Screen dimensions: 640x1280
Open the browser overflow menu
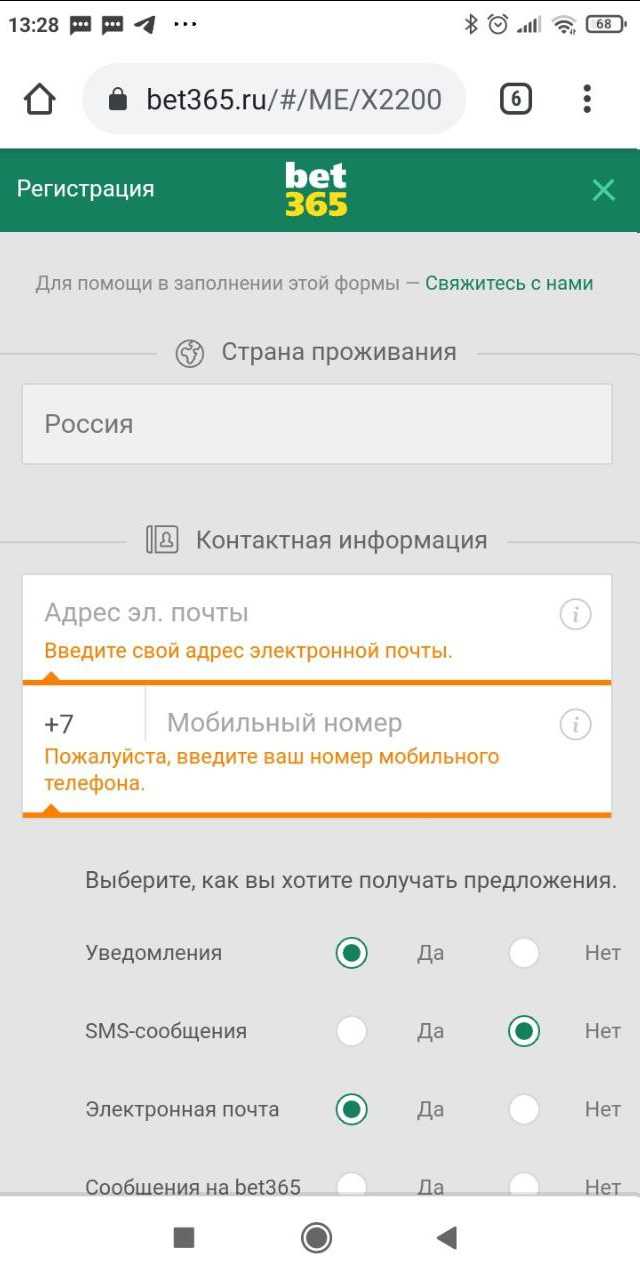point(587,99)
